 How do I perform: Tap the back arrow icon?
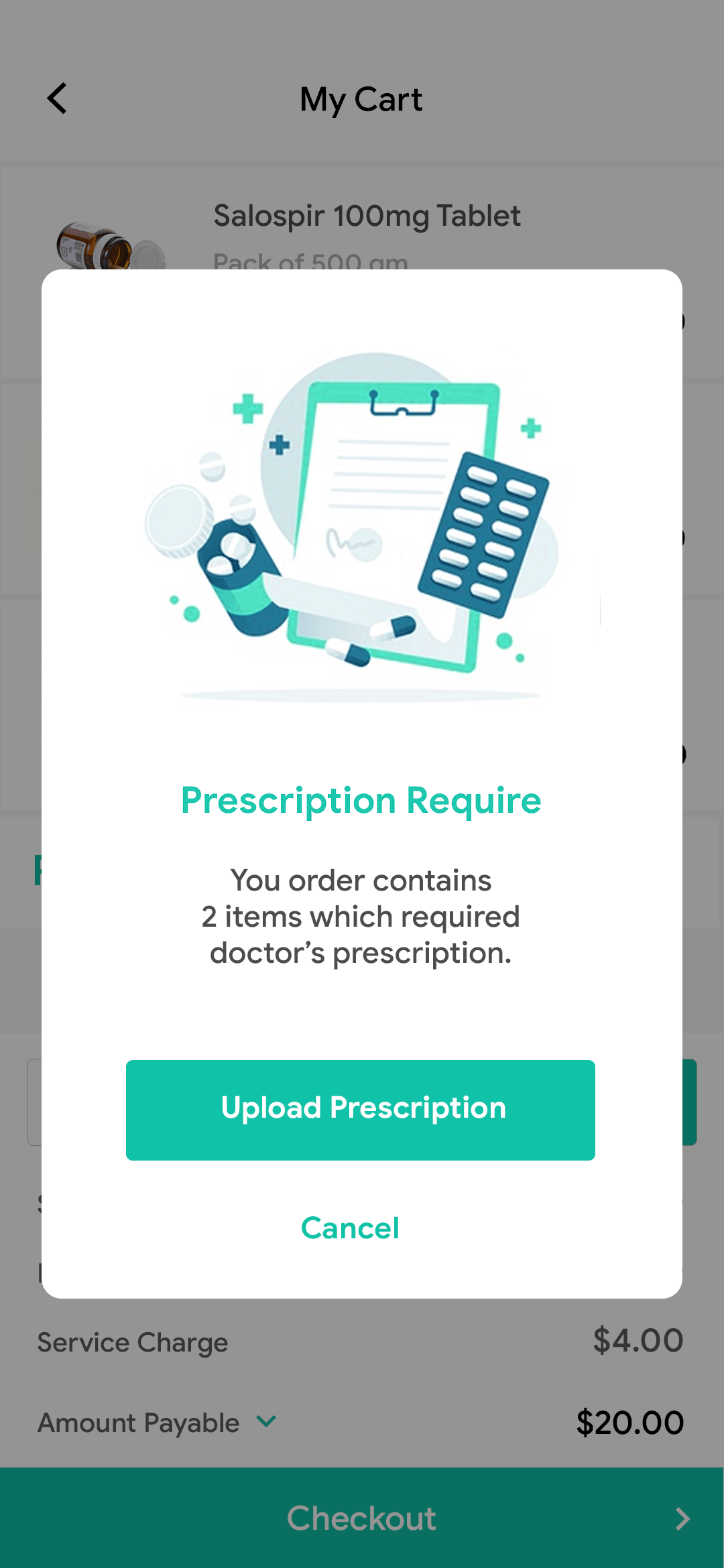click(x=57, y=99)
